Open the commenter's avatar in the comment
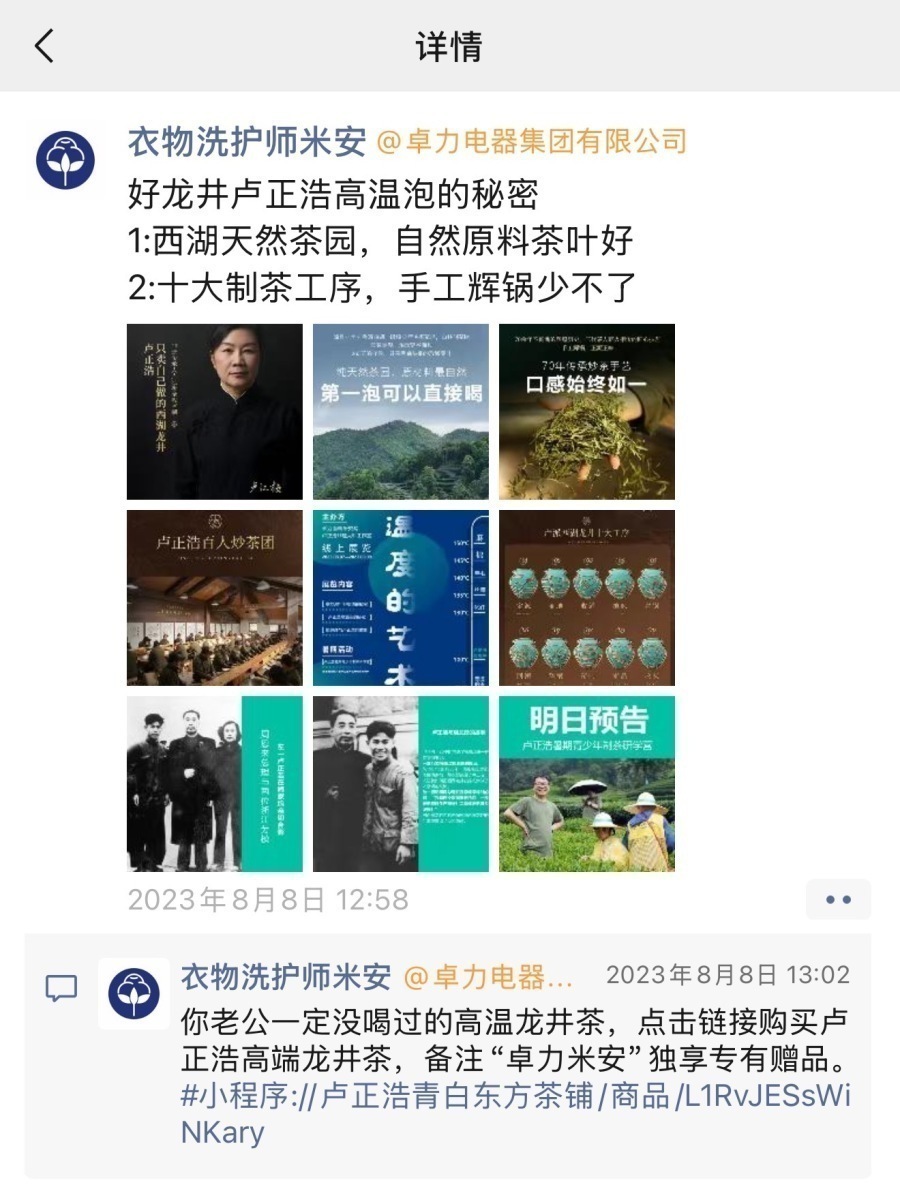This screenshot has width=900, height=1202. pyautogui.click(x=134, y=993)
